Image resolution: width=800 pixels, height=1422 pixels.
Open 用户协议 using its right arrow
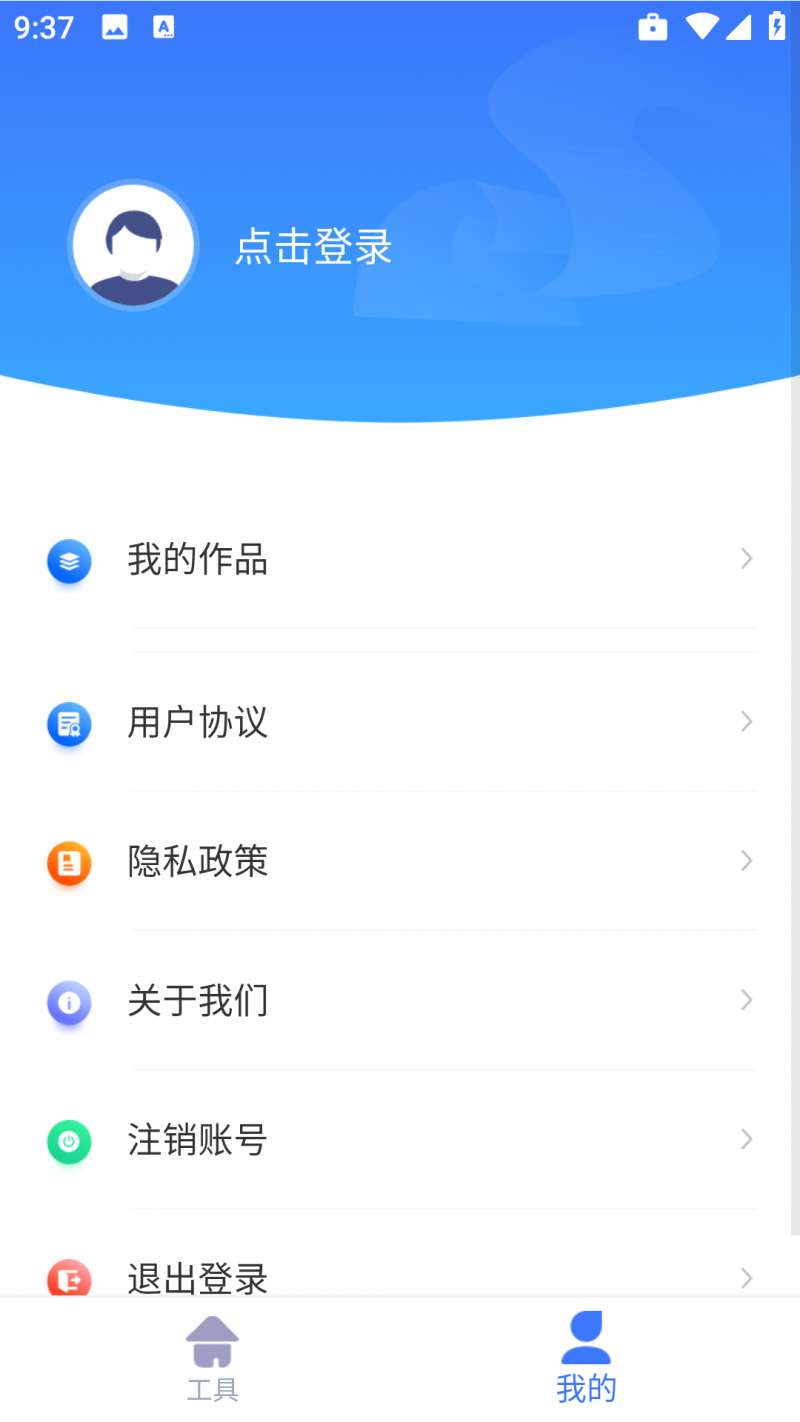point(746,721)
